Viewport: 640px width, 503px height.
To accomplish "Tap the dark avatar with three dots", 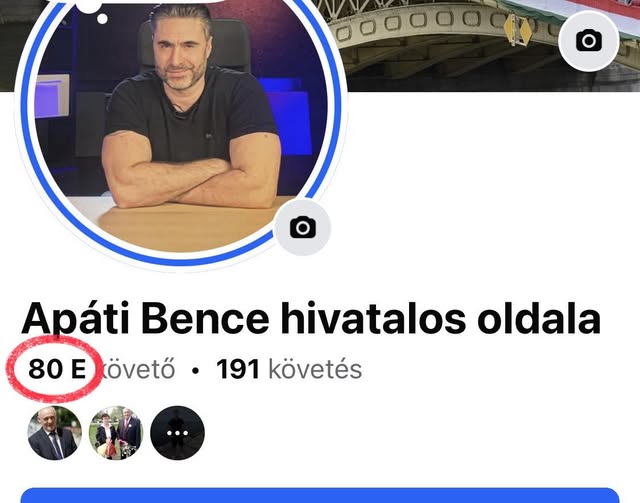I will pos(177,433).
